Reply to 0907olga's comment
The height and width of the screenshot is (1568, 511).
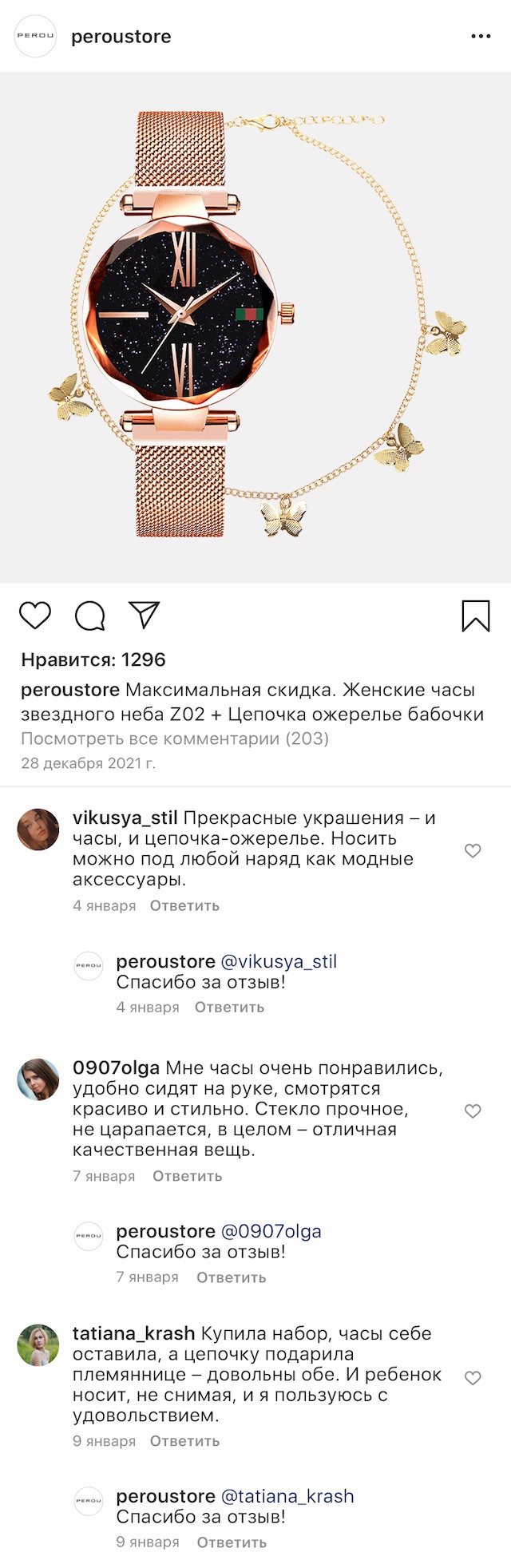tap(187, 1176)
